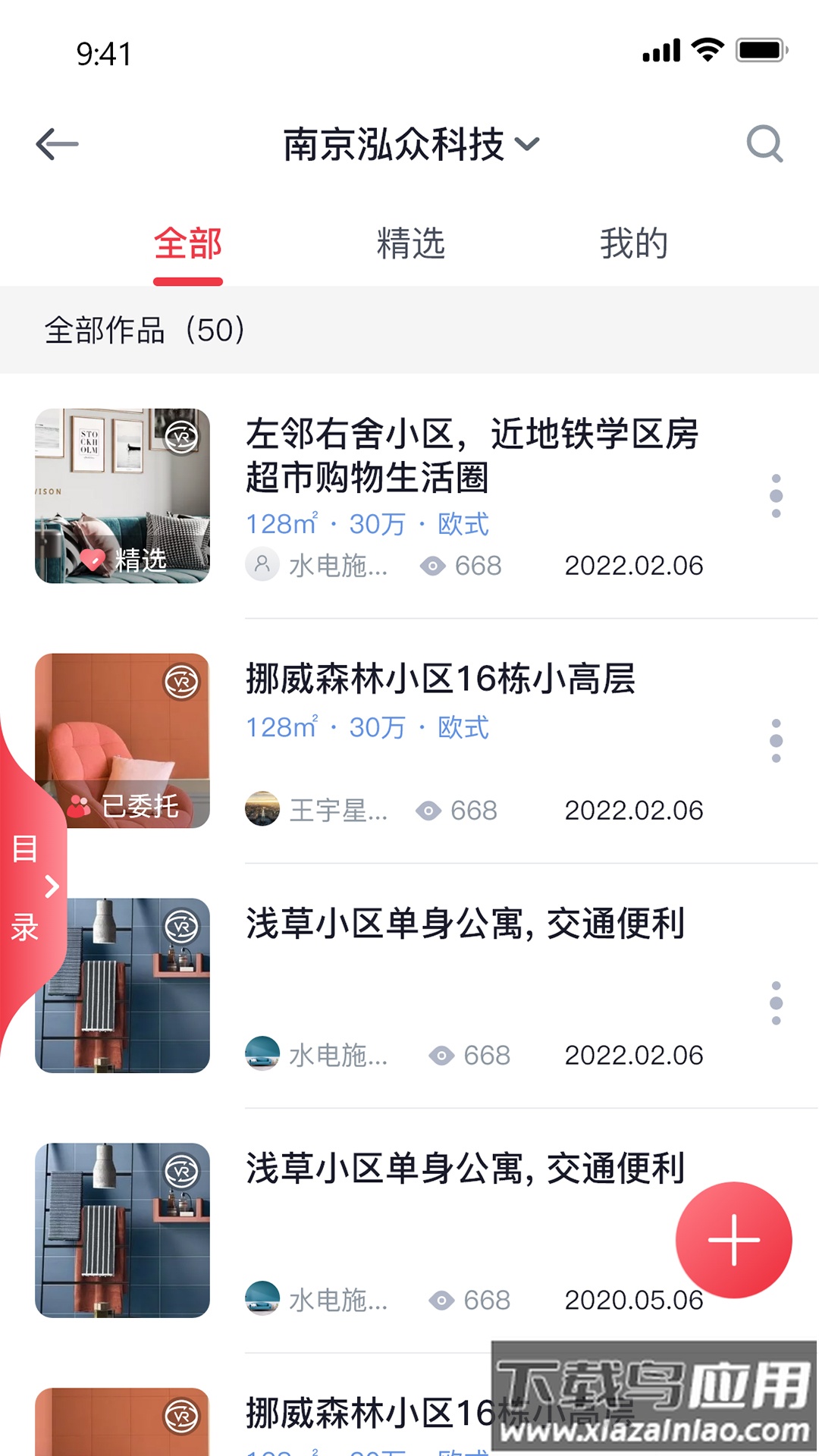This screenshot has width=819, height=1456.
Task: Open search for works
Action: click(x=765, y=143)
